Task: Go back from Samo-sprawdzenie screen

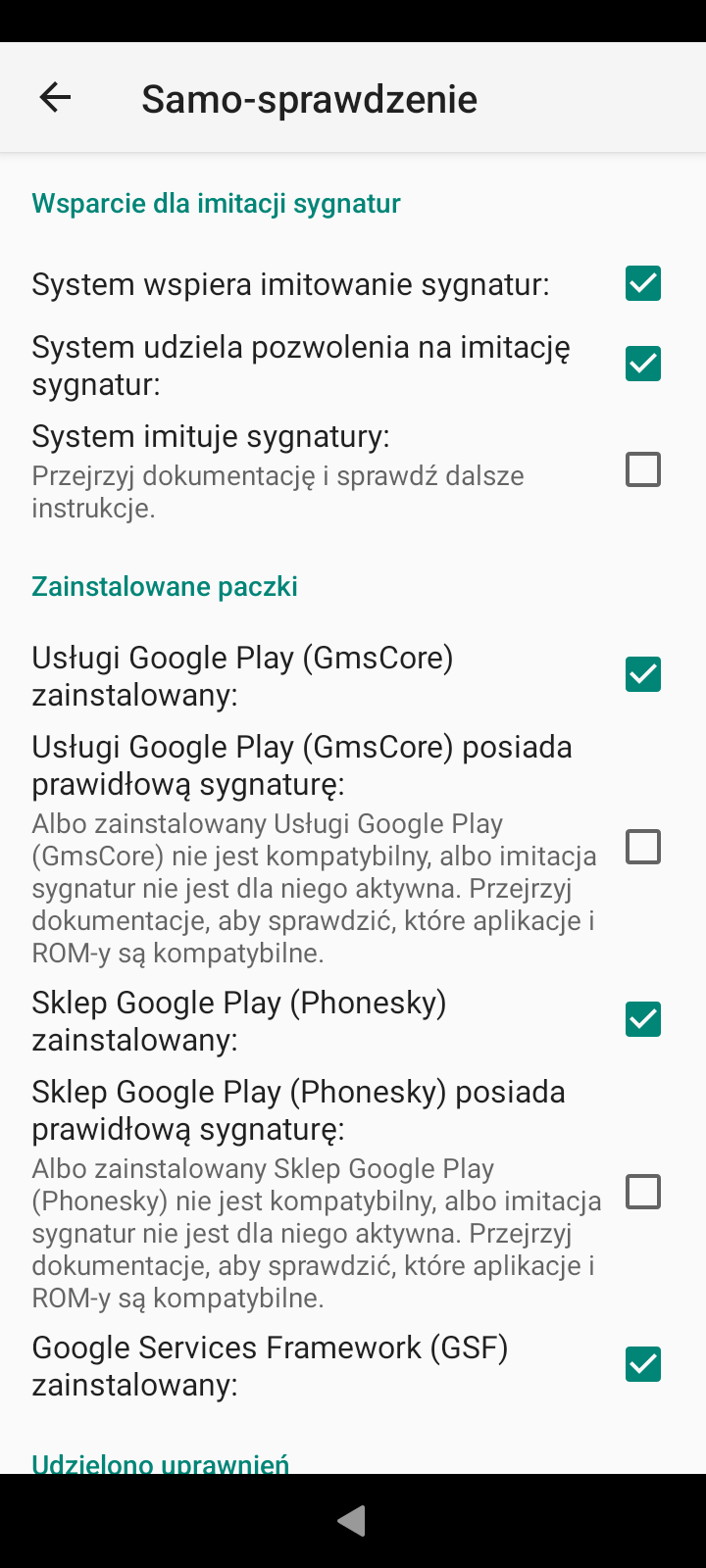Action: tap(55, 97)
